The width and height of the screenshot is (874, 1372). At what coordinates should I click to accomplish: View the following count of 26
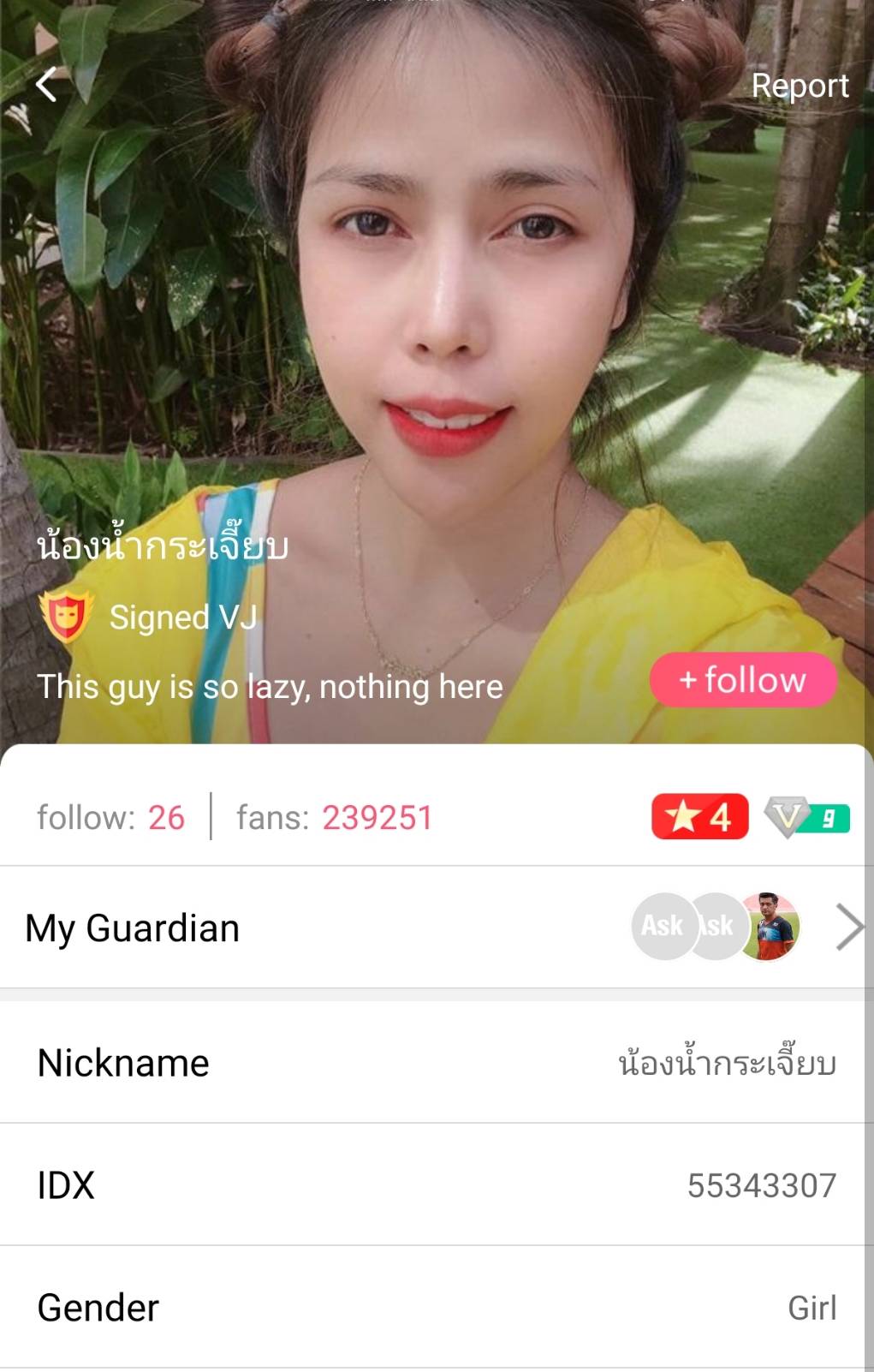pos(110,817)
